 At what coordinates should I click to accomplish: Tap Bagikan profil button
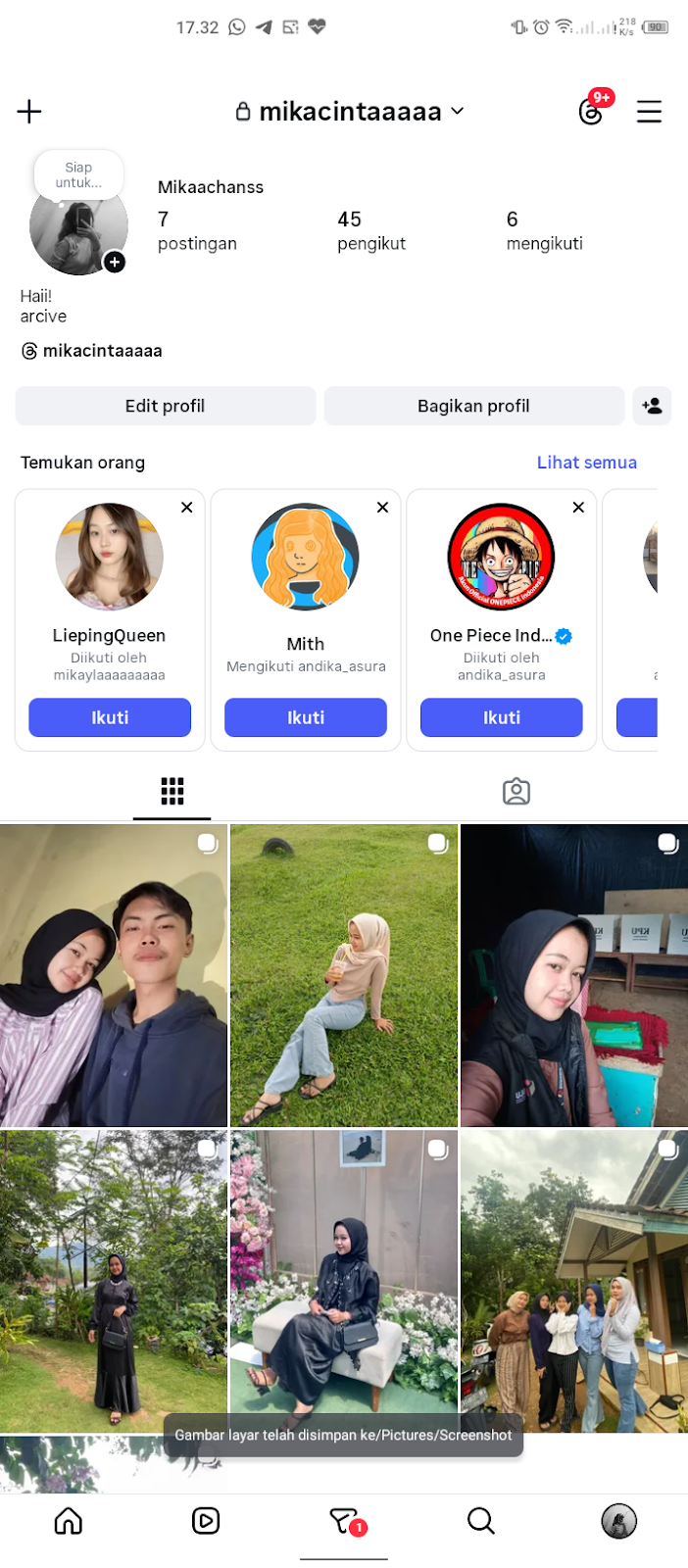tap(473, 406)
